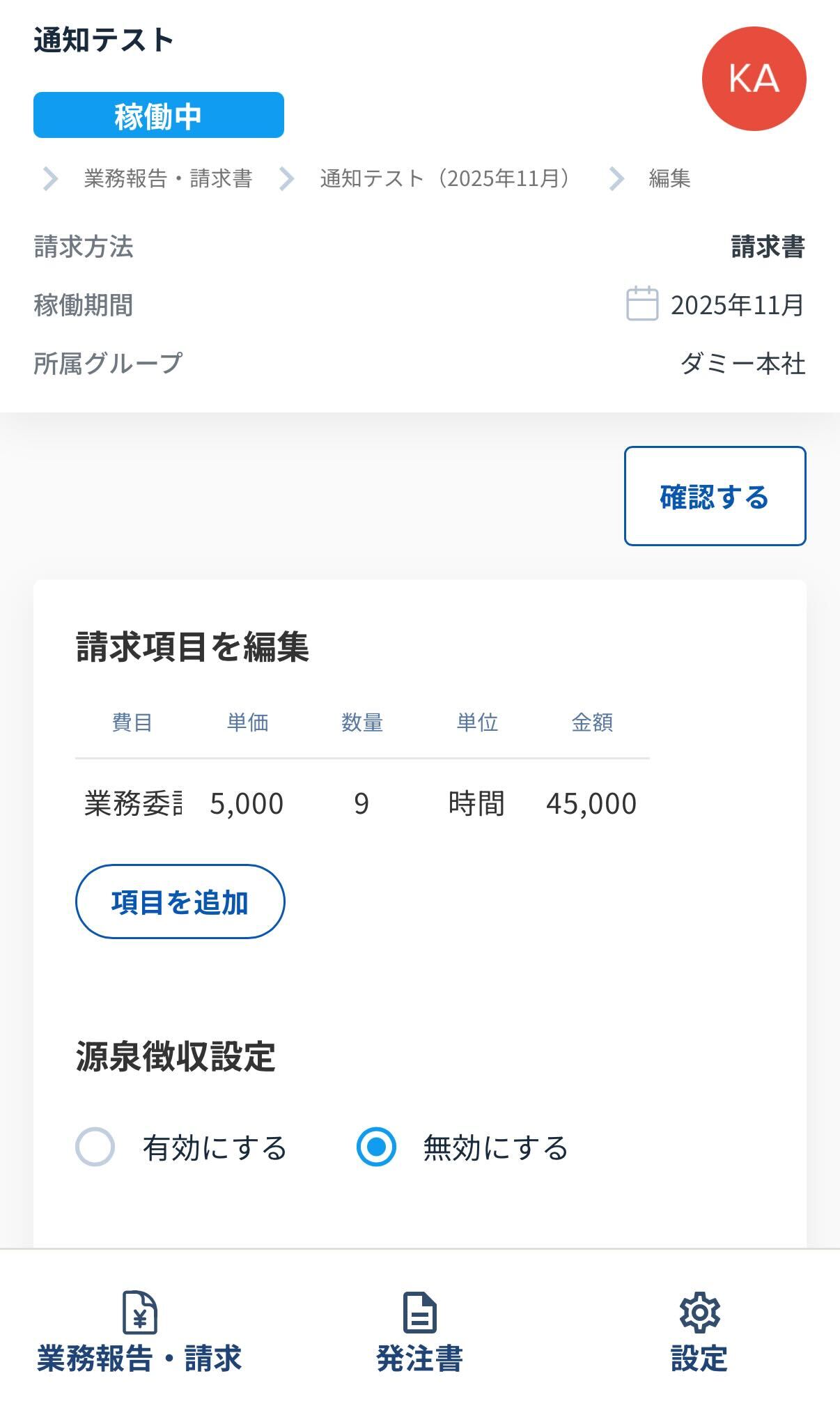
Task: Tap the 確認する button
Action: [715, 496]
